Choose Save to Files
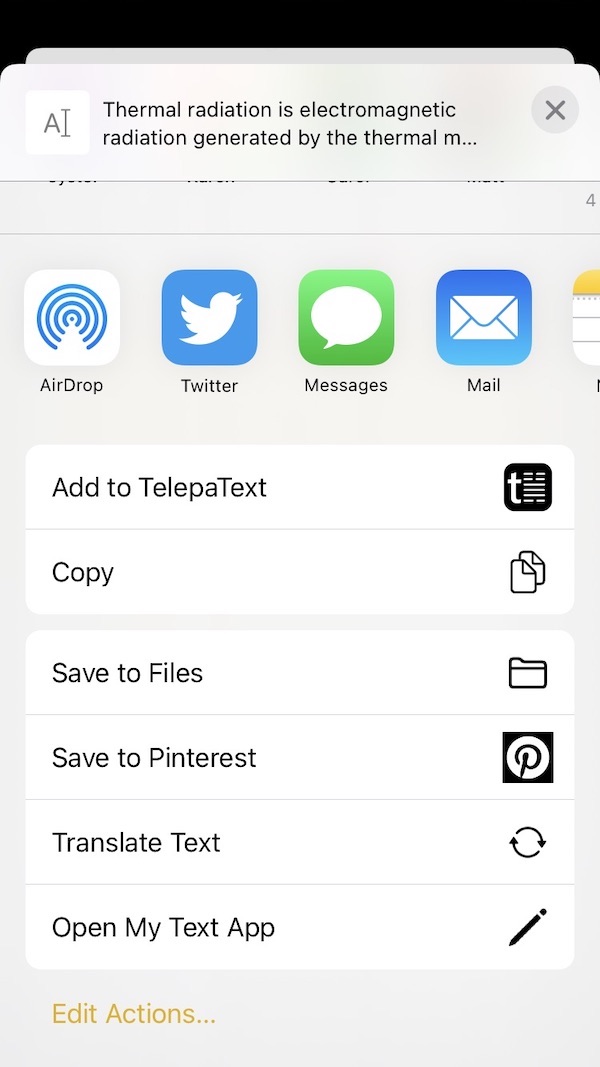Screen dimensions: 600x1067 click(300, 673)
